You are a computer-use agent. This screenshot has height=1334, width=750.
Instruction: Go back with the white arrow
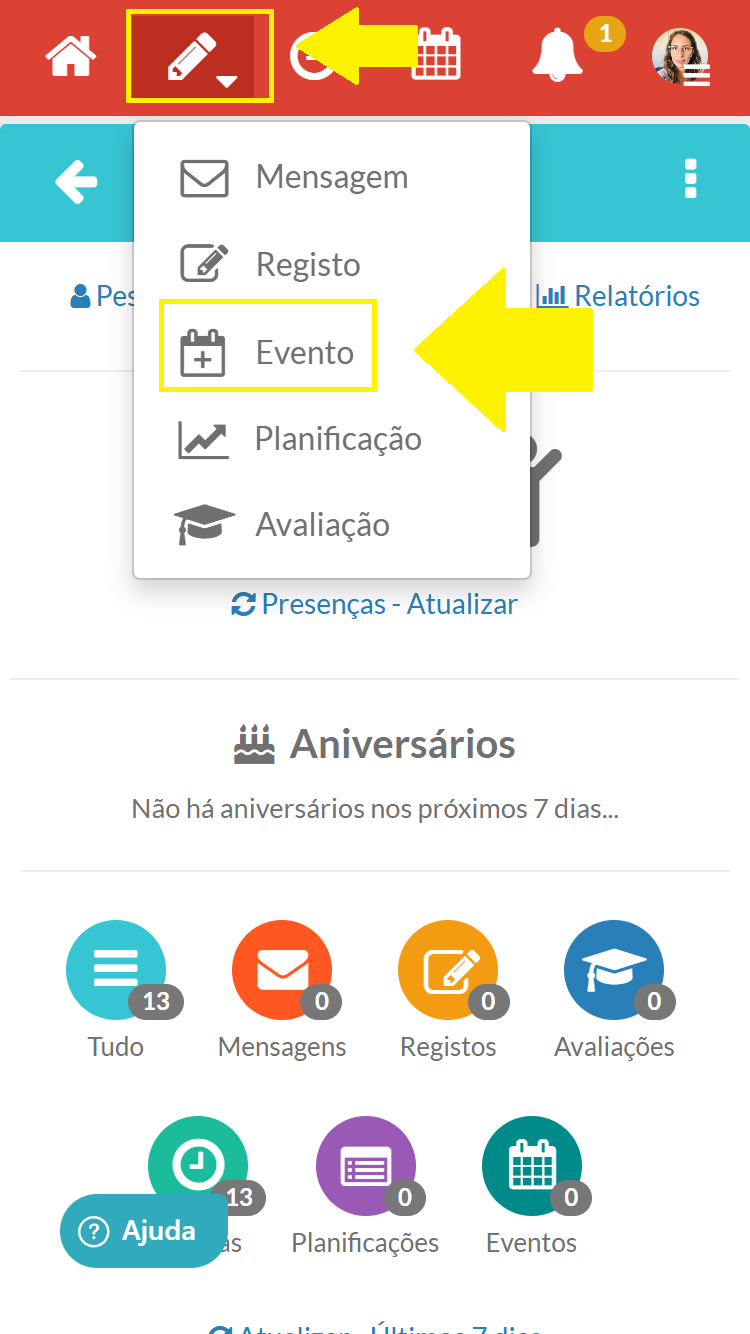tap(76, 182)
